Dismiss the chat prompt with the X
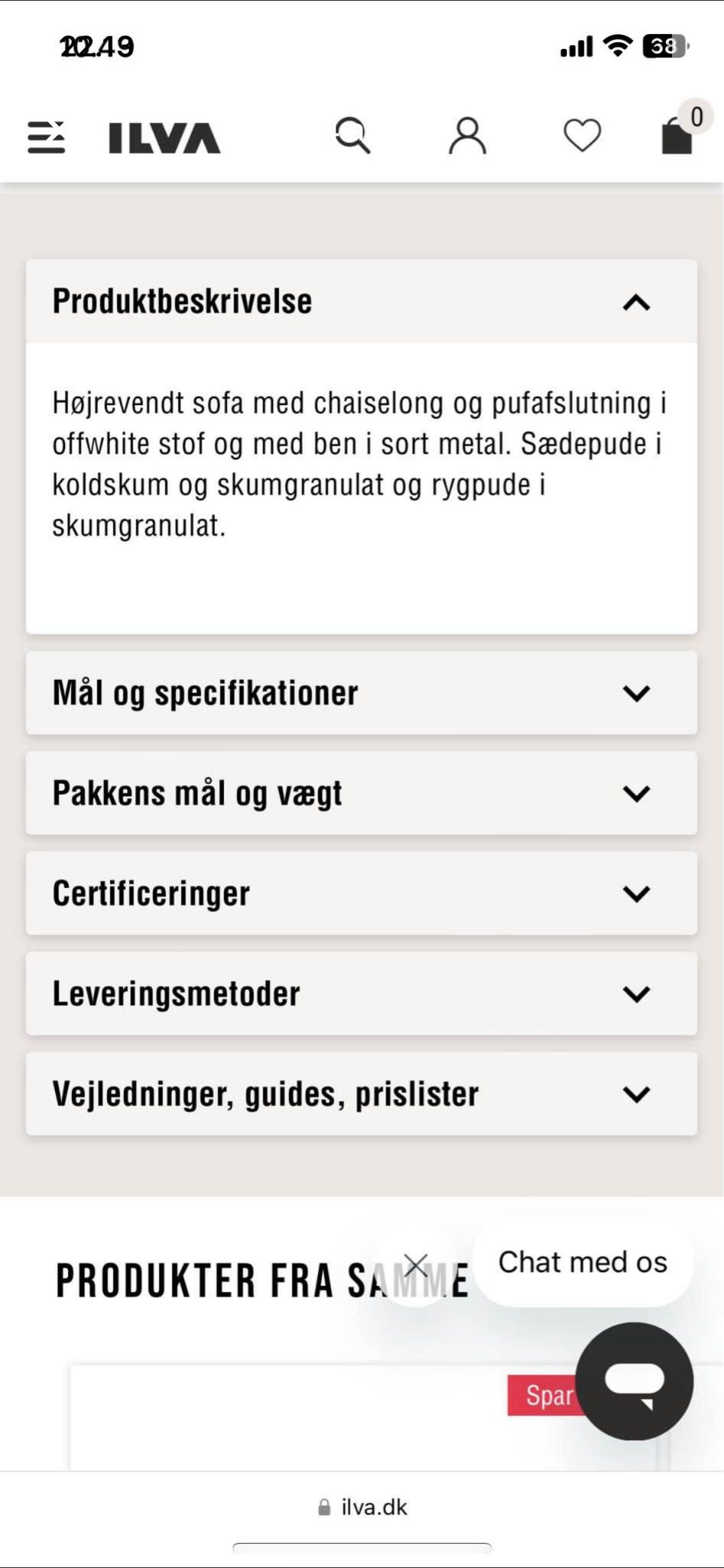The width and height of the screenshot is (724, 1568). coord(417,1259)
